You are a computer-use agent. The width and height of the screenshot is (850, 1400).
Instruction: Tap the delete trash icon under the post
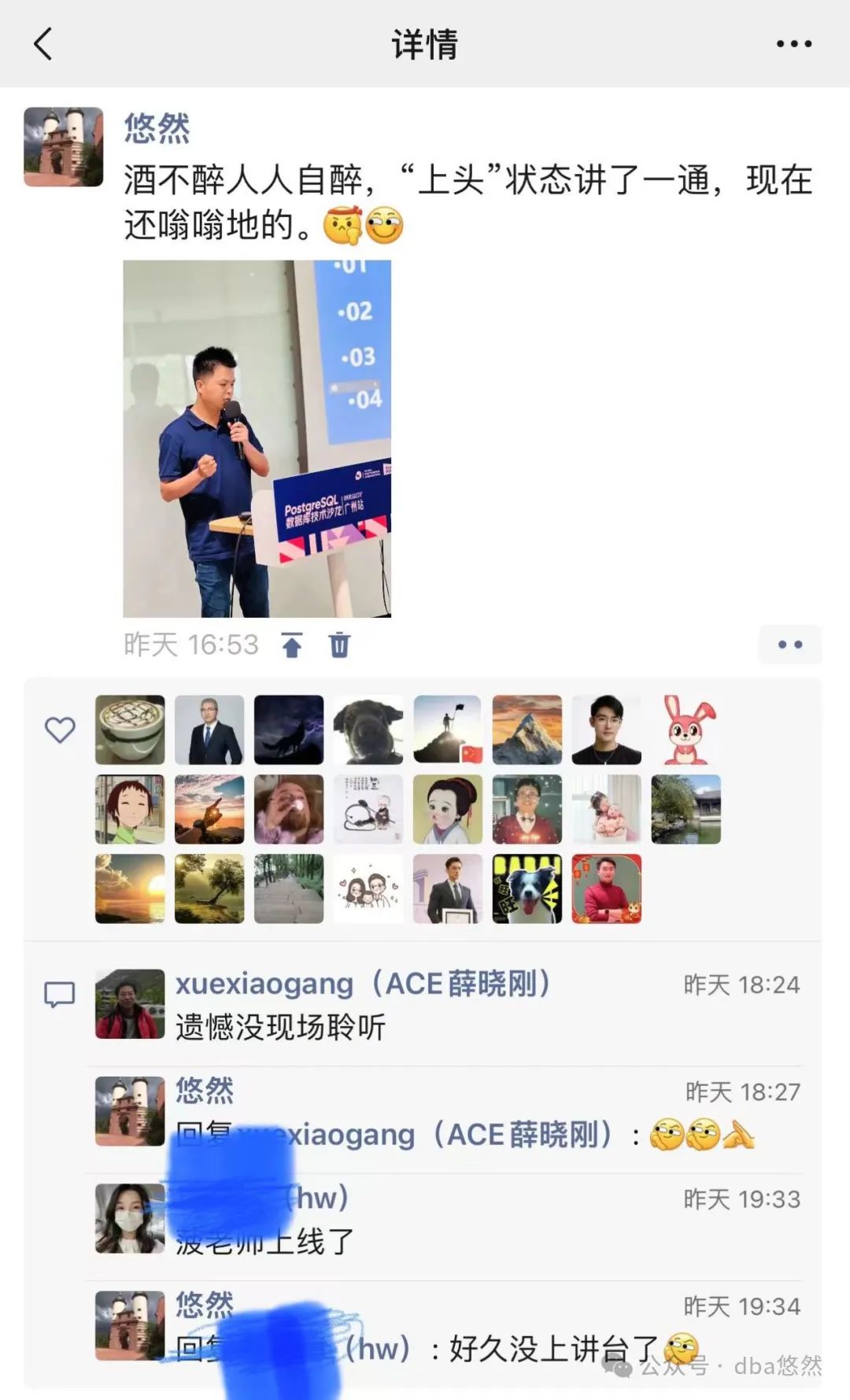(339, 645)
